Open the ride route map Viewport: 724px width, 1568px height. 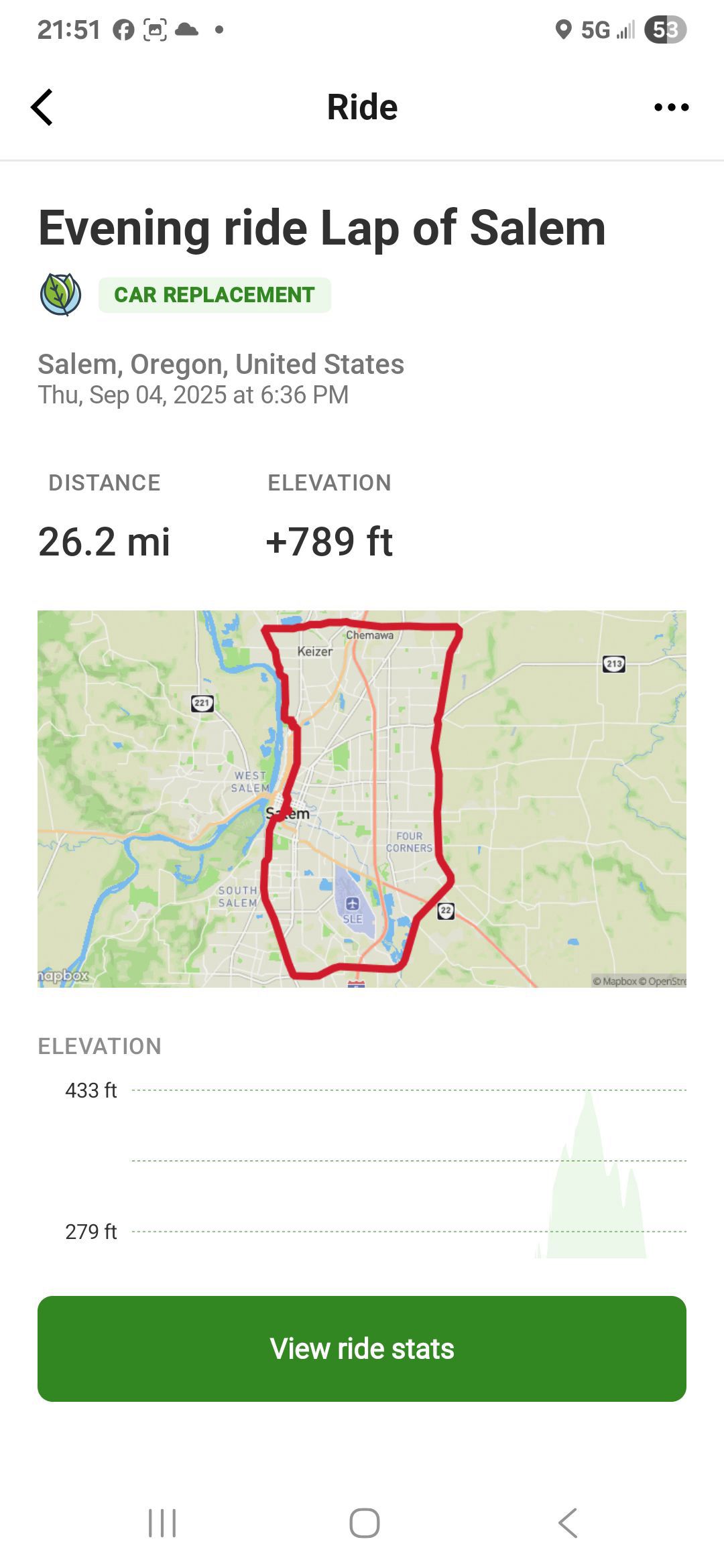[362, 799]
